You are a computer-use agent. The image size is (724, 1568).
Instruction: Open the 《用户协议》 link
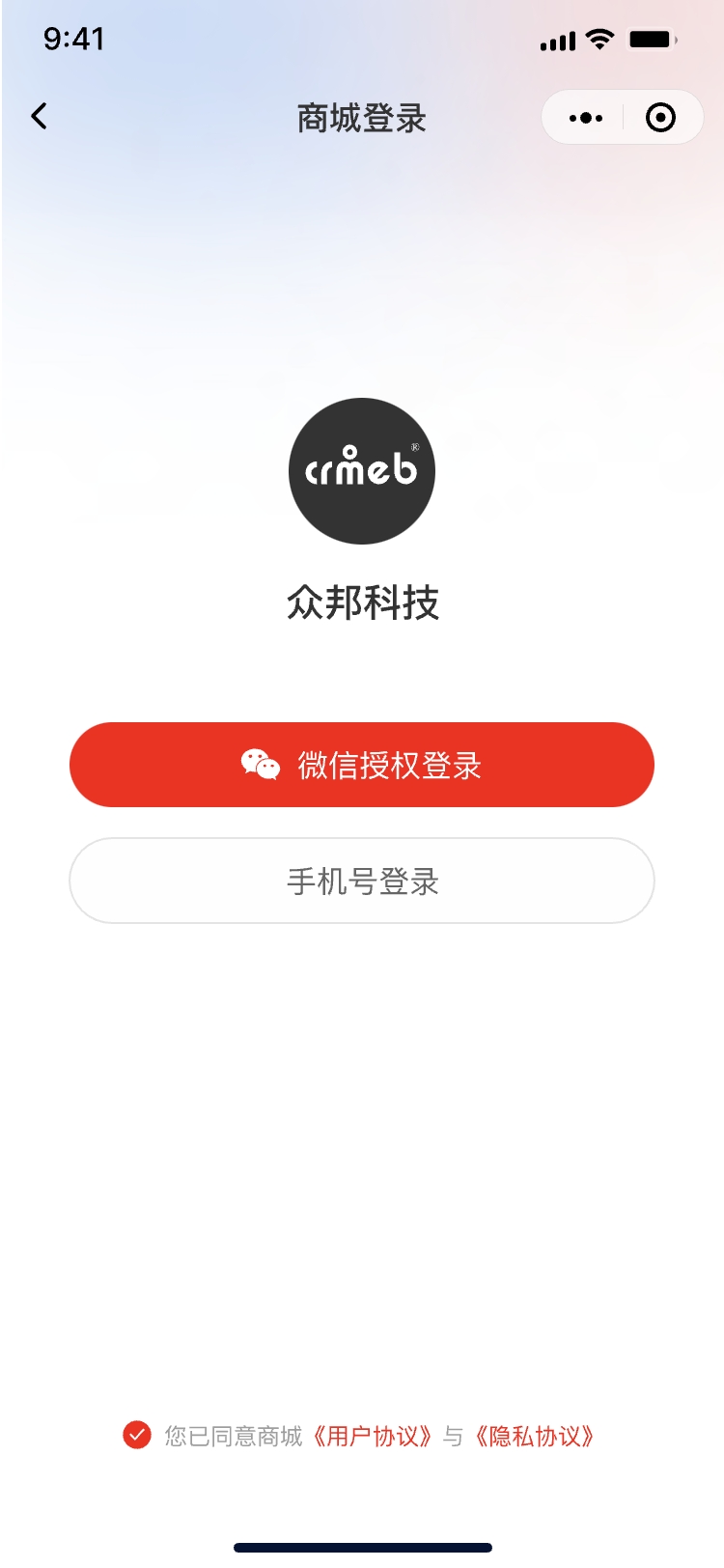click(x=373, y=1436)
